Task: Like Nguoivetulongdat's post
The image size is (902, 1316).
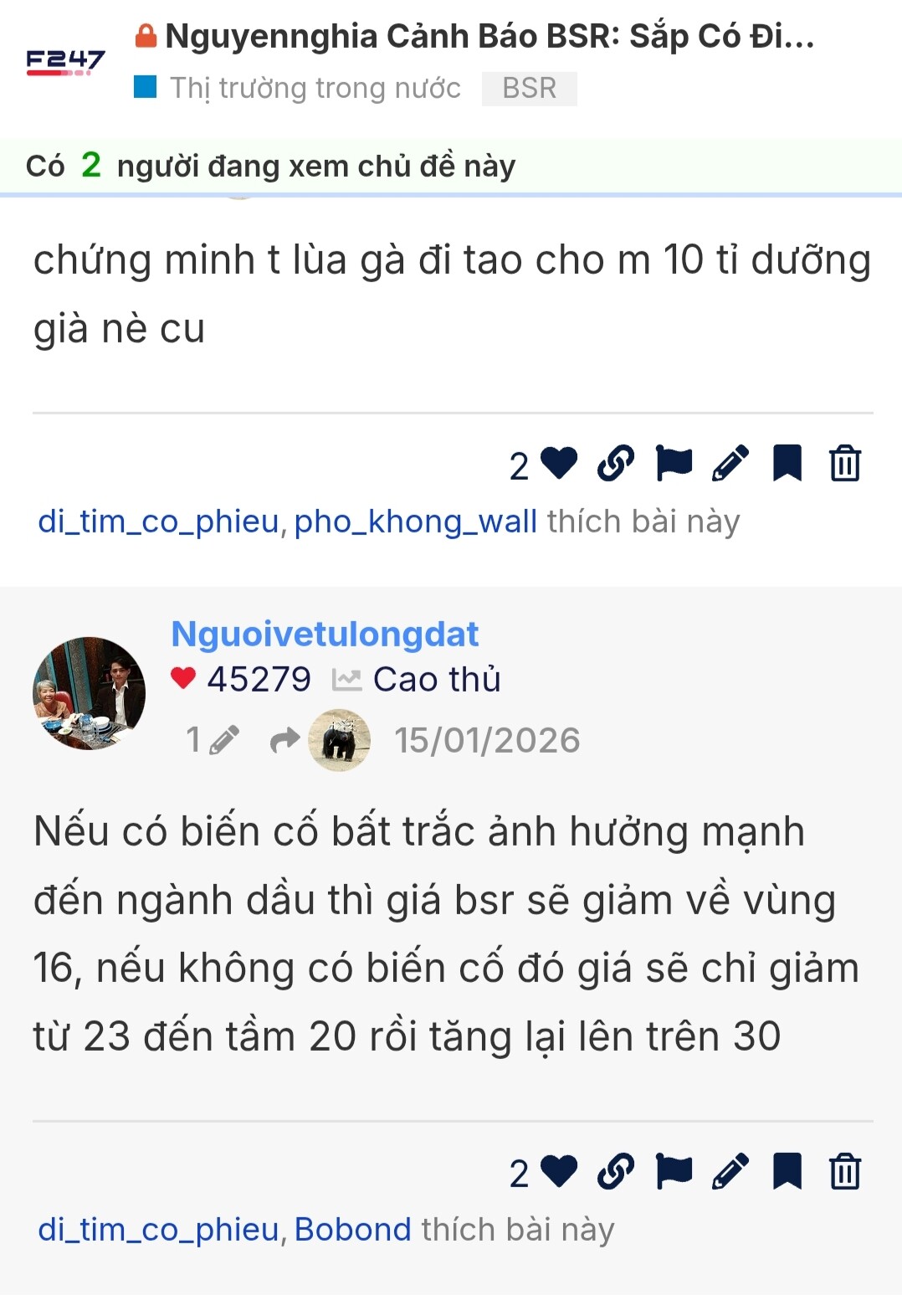Action: tap(558, 1171)
